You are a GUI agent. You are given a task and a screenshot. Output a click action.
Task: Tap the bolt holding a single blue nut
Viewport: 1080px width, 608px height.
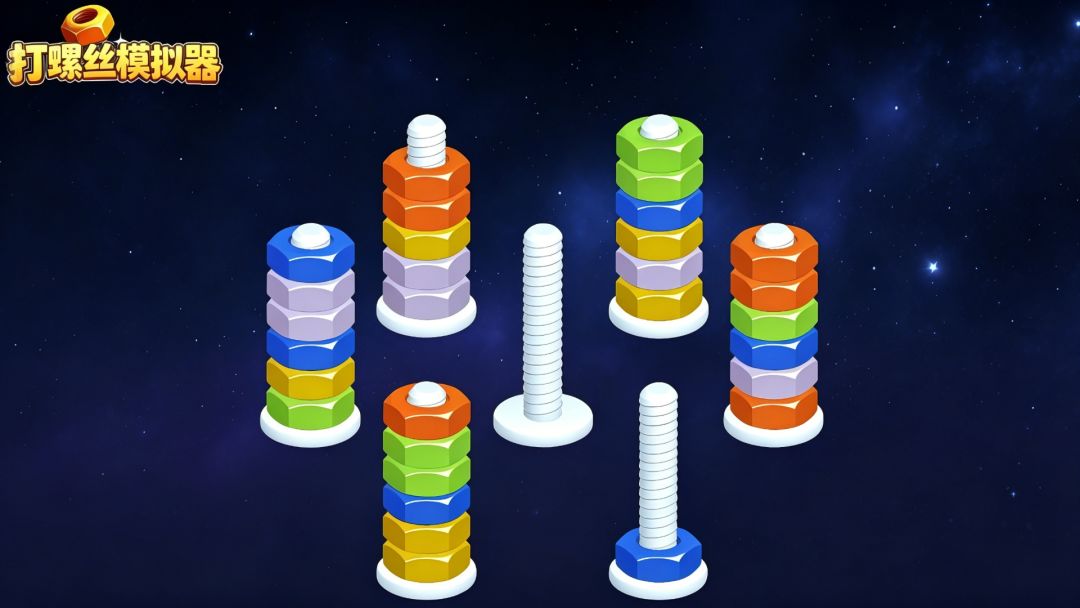[x=658, y=480]
